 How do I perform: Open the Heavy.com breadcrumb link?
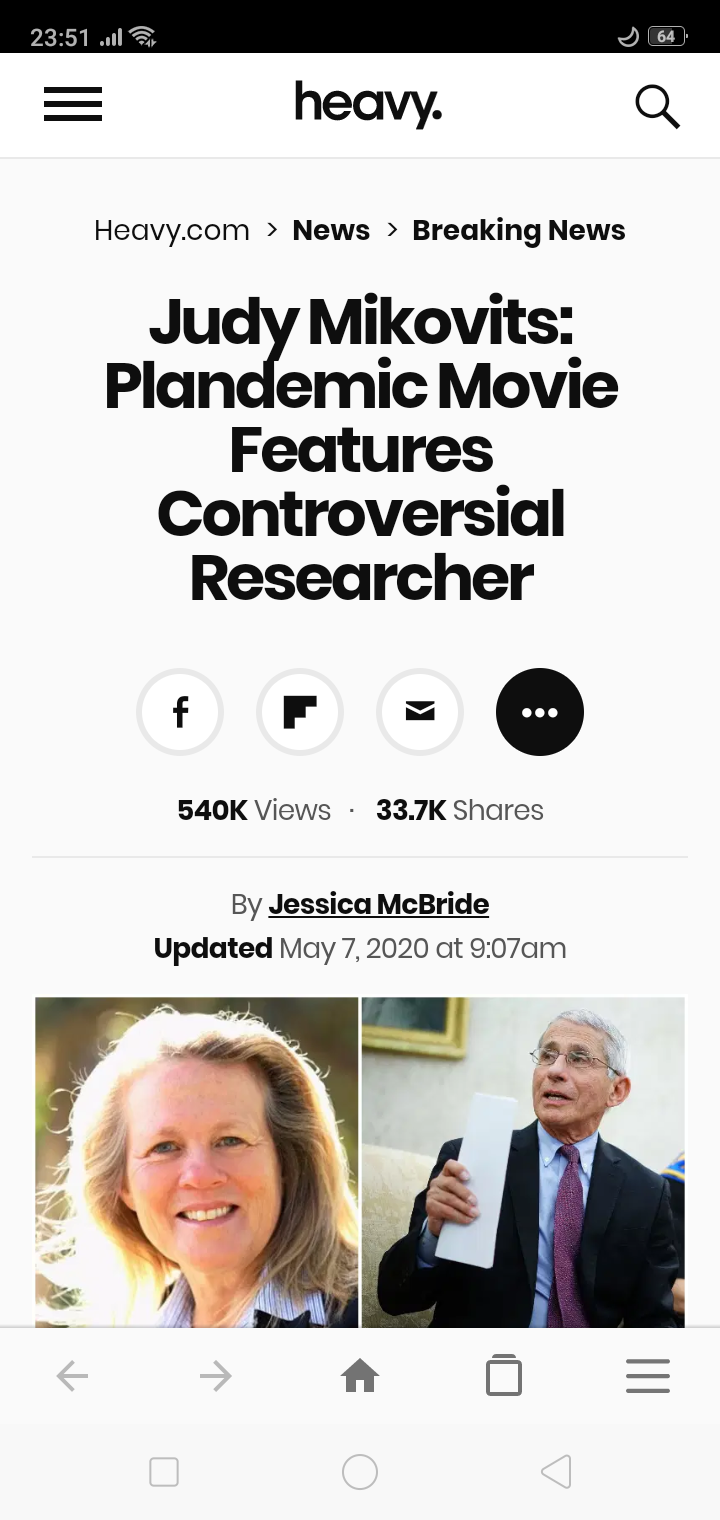[171, 230]
